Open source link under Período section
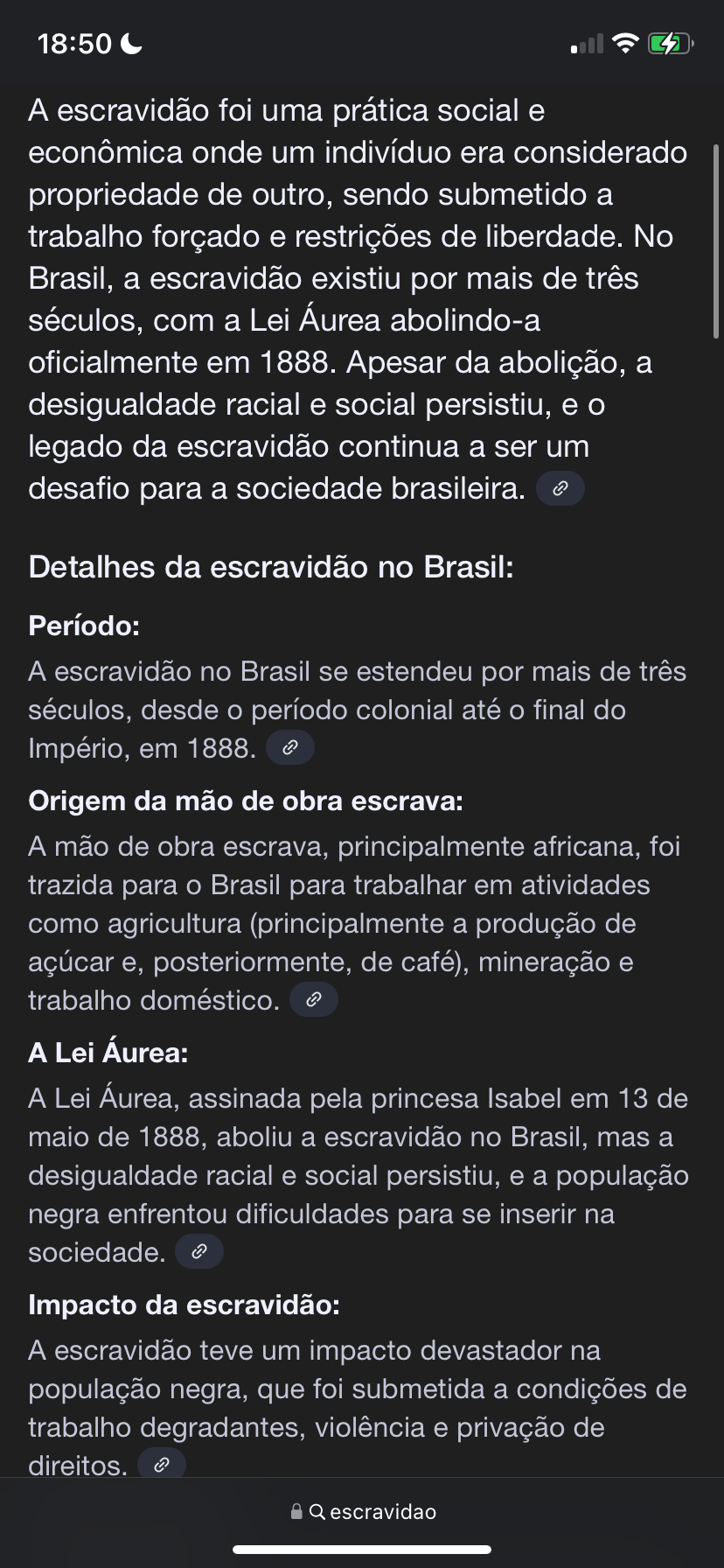 289,747
